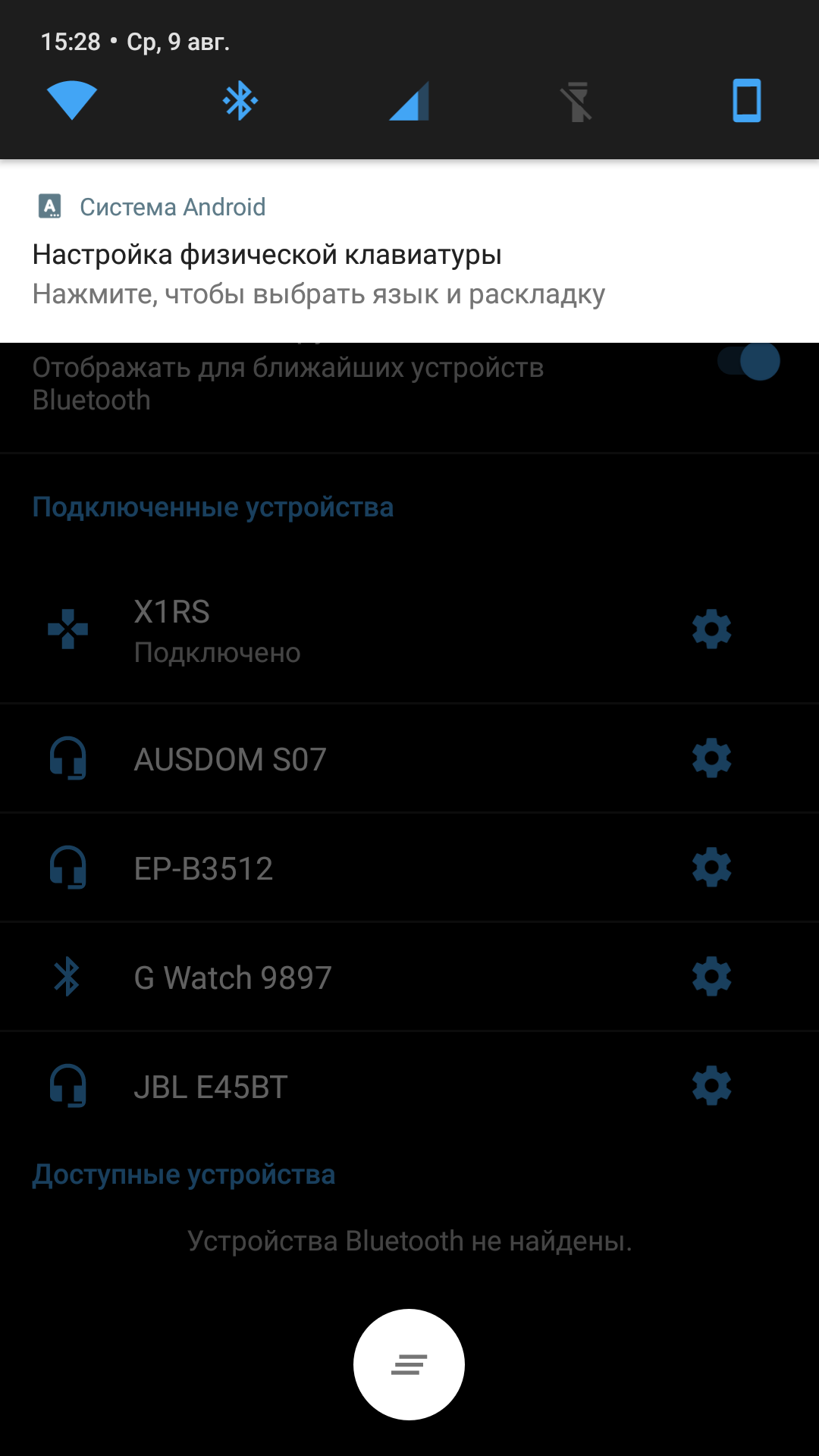Turn on the flashlight quick setting
Screen dimensions: 819x1456
578,102
